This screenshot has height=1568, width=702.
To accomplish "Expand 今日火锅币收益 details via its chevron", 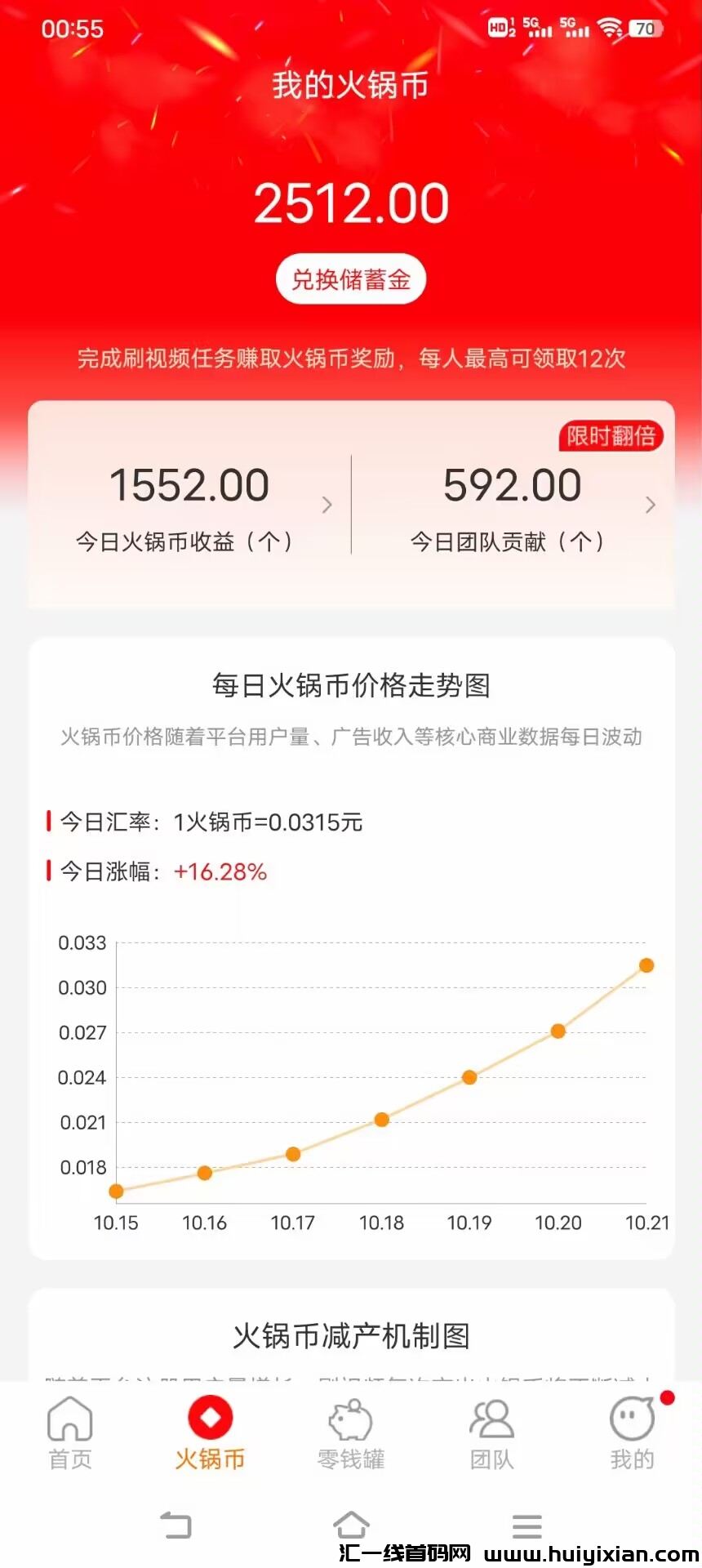I will coord(327,505).
